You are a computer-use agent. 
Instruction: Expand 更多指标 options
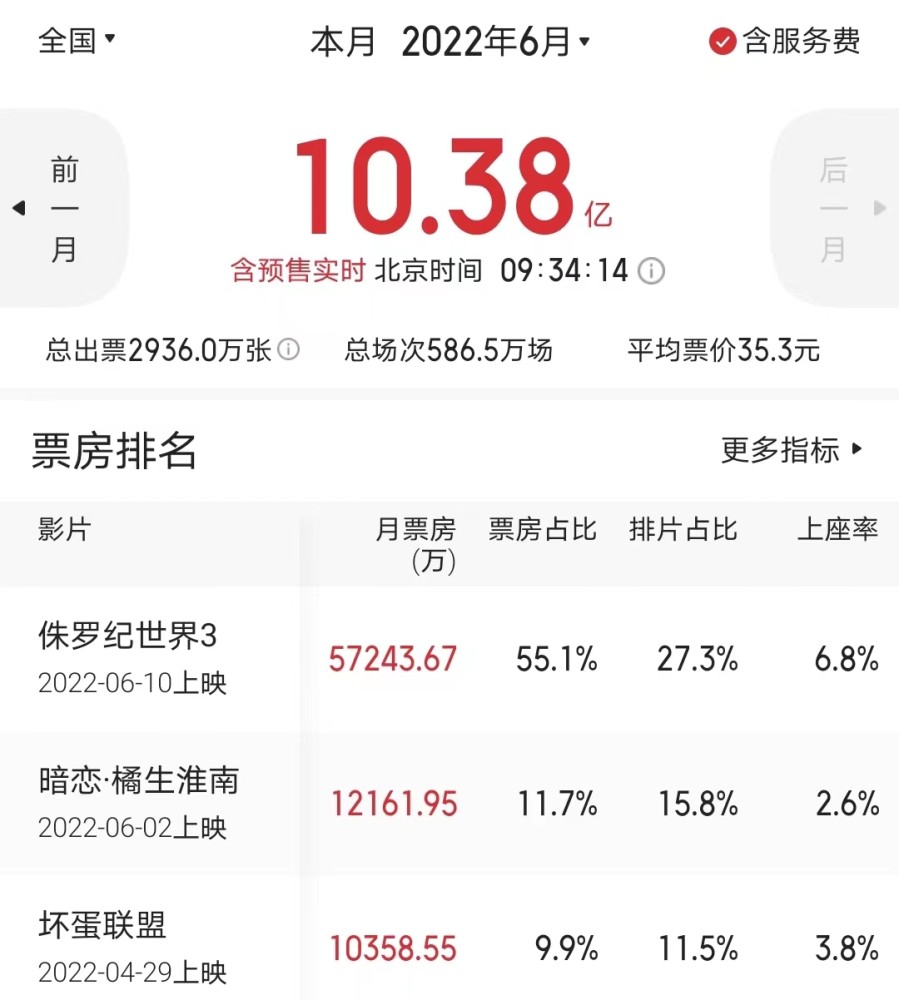(791, 450)
